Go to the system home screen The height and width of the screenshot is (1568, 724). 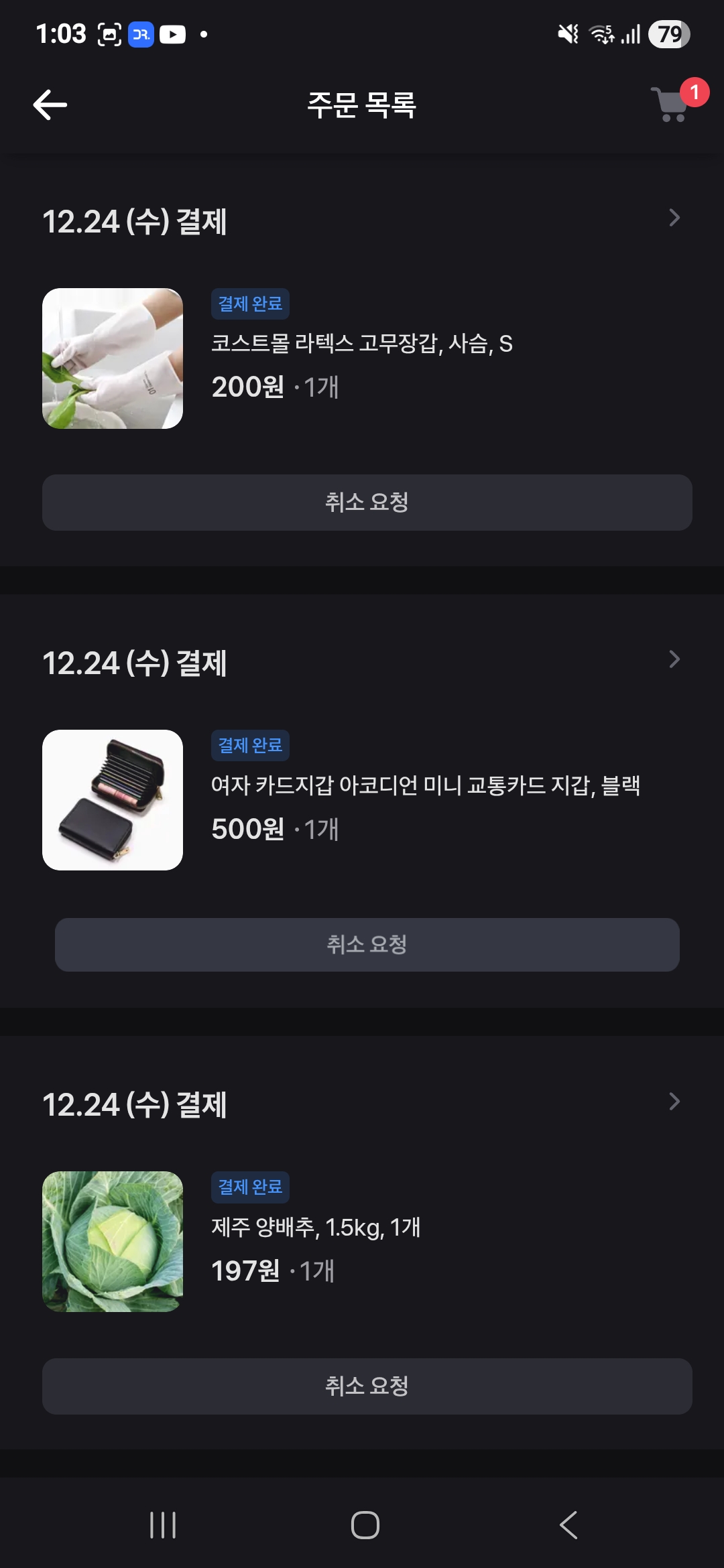coord(365,1525)
